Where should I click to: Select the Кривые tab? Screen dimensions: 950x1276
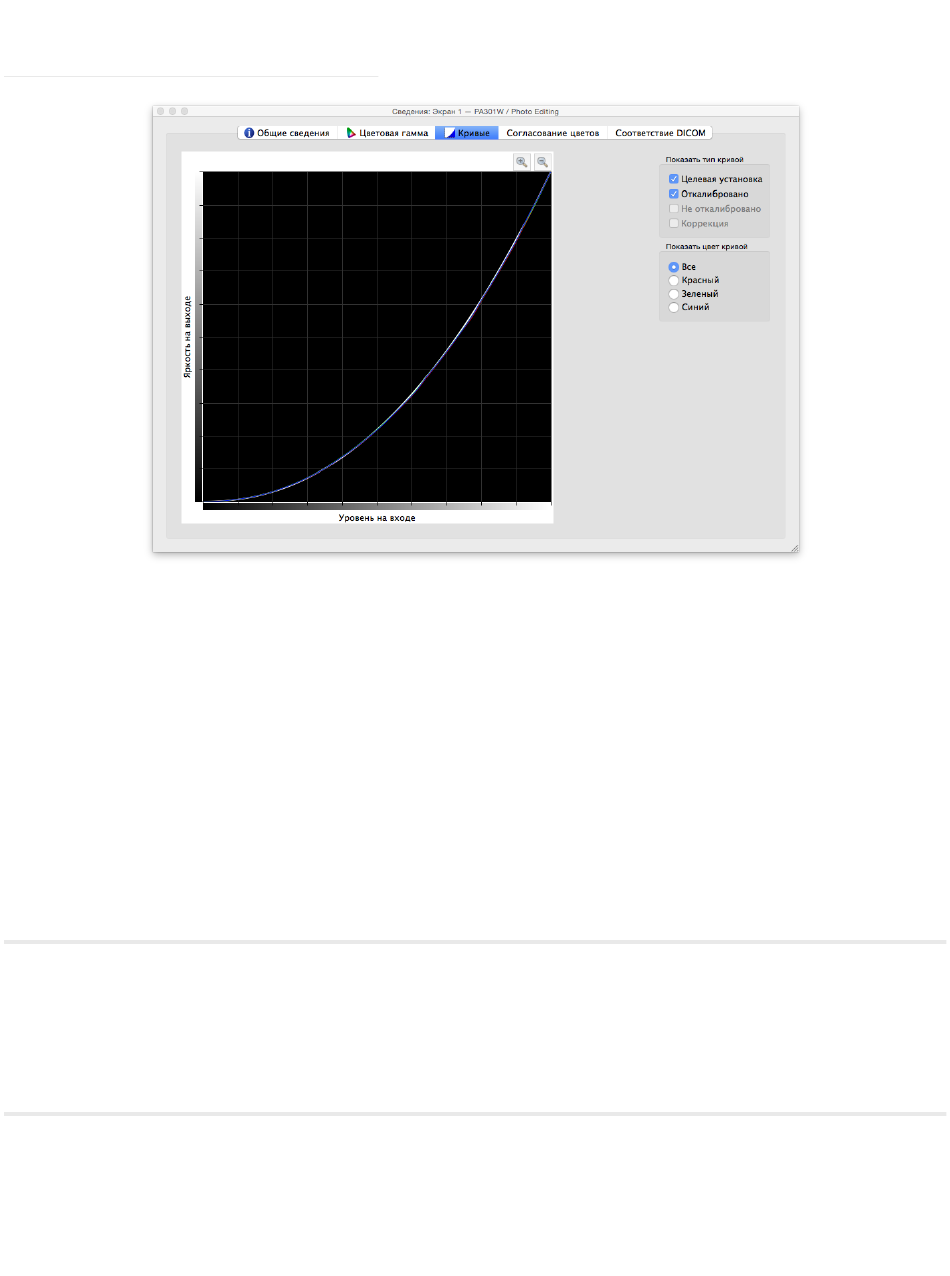[x=467, y=132]
